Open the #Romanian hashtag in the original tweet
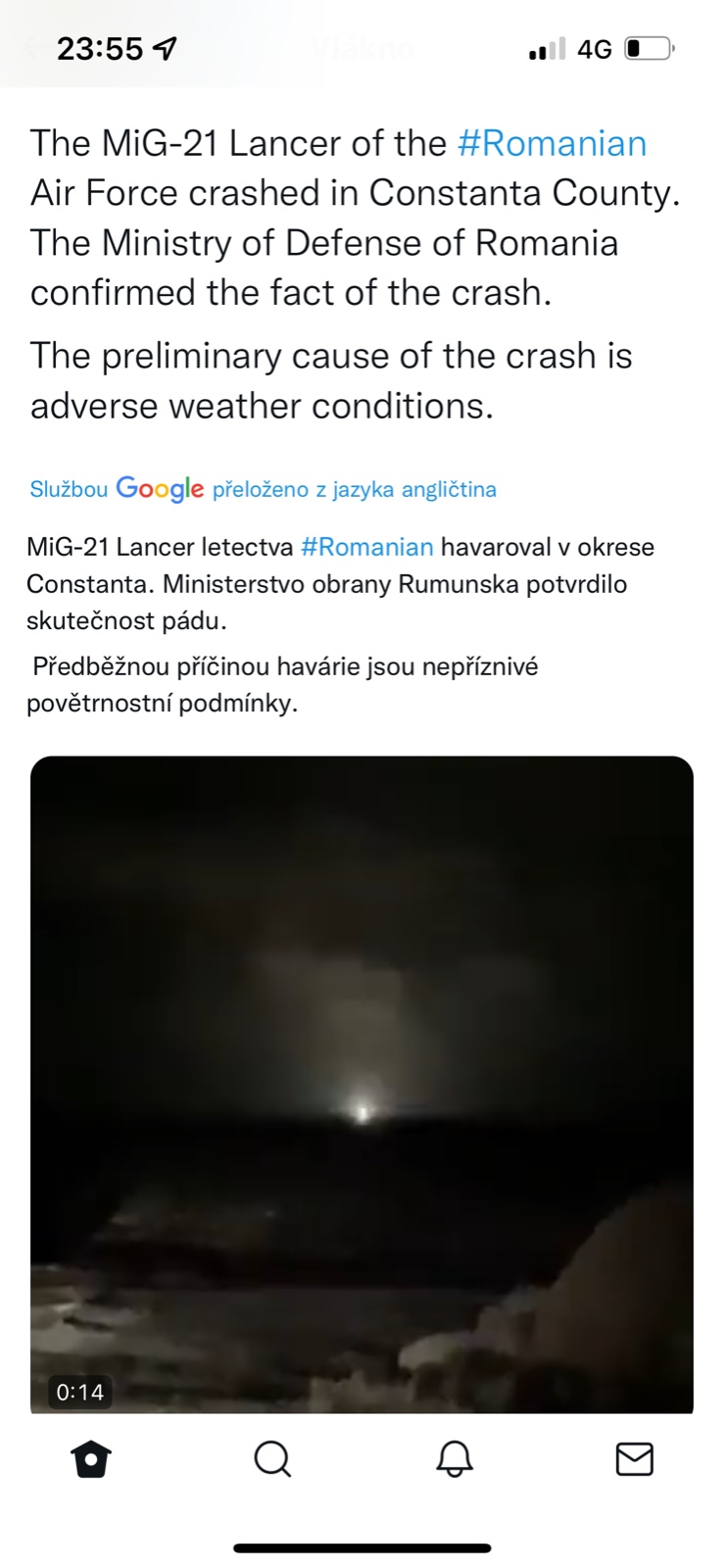The height and width of the screenshot is (1568, 724). pyautogui.click(x=552, y=143)
